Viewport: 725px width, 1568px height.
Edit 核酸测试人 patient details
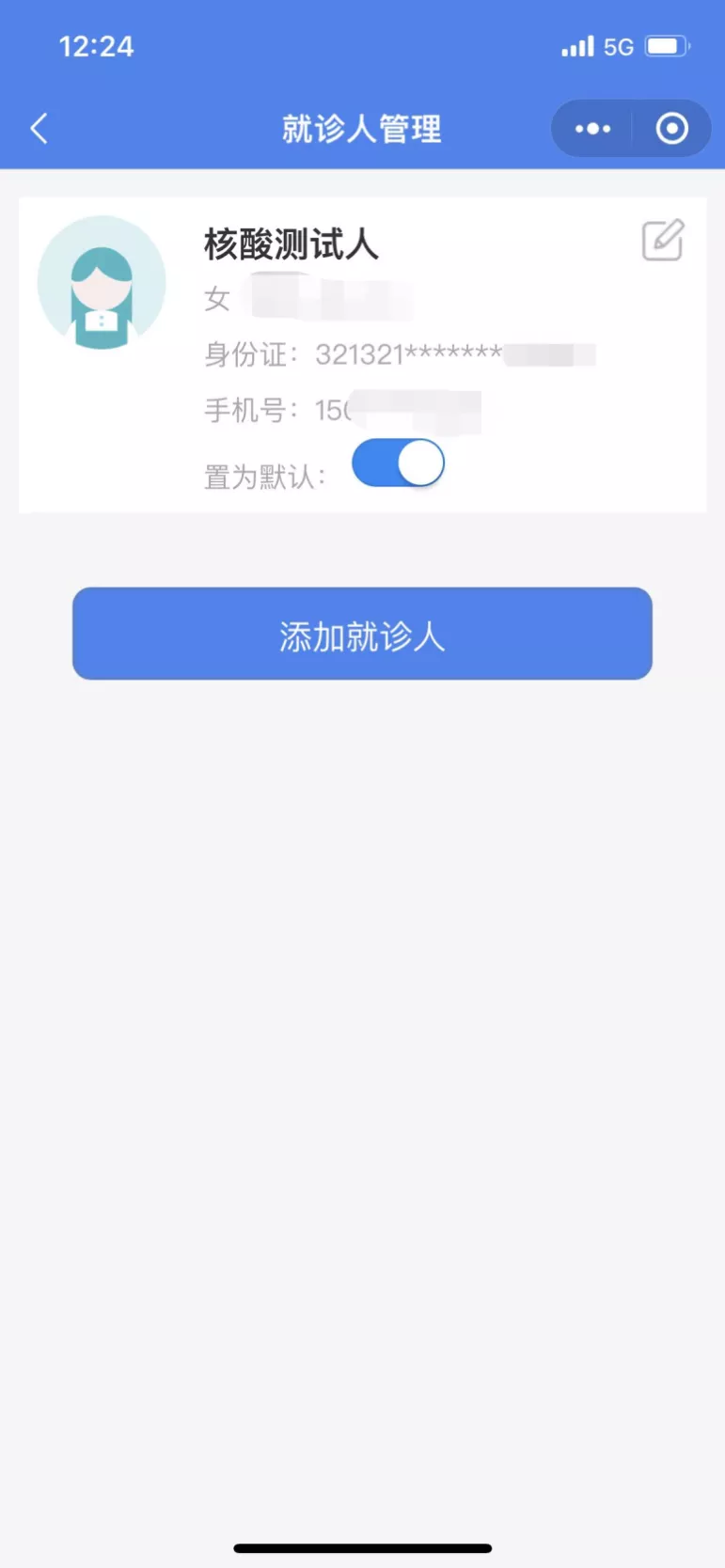pyautogui.click(x=663, y=241)
